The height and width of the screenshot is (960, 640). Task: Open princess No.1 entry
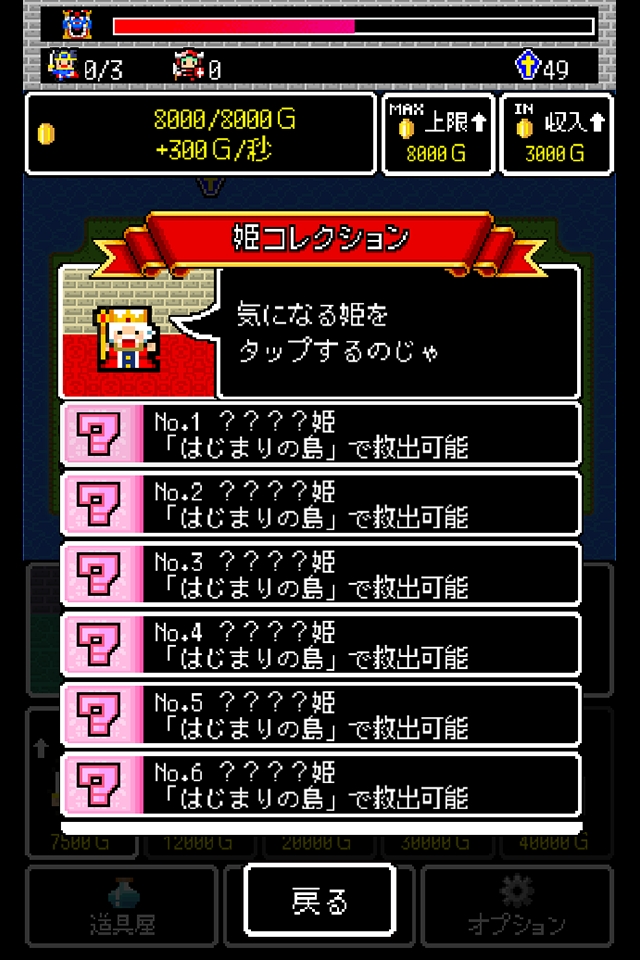[320, 435]
